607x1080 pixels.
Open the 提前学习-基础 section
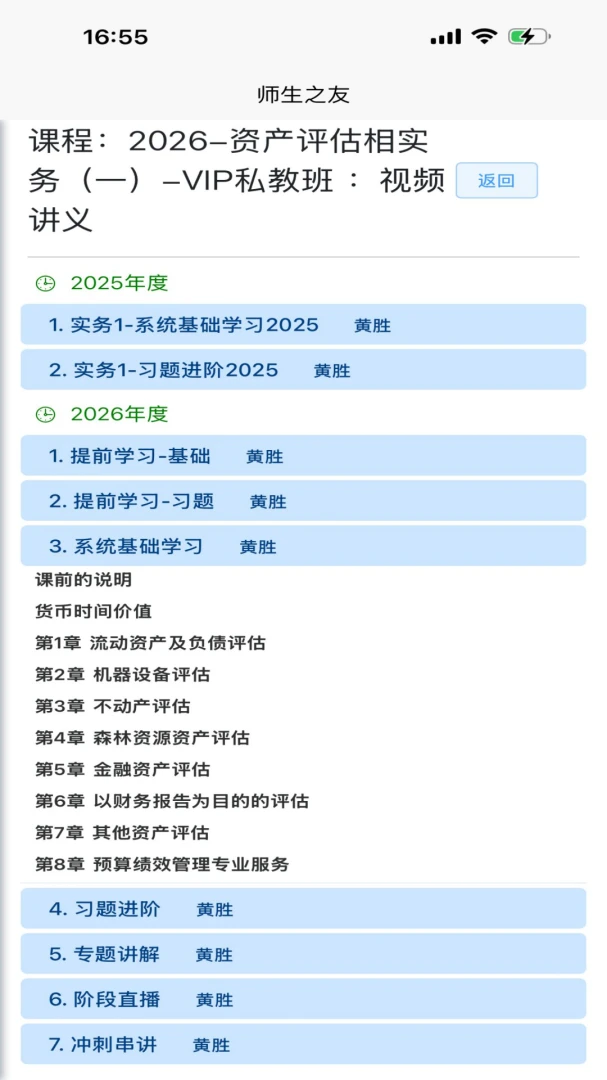point(303,455)
